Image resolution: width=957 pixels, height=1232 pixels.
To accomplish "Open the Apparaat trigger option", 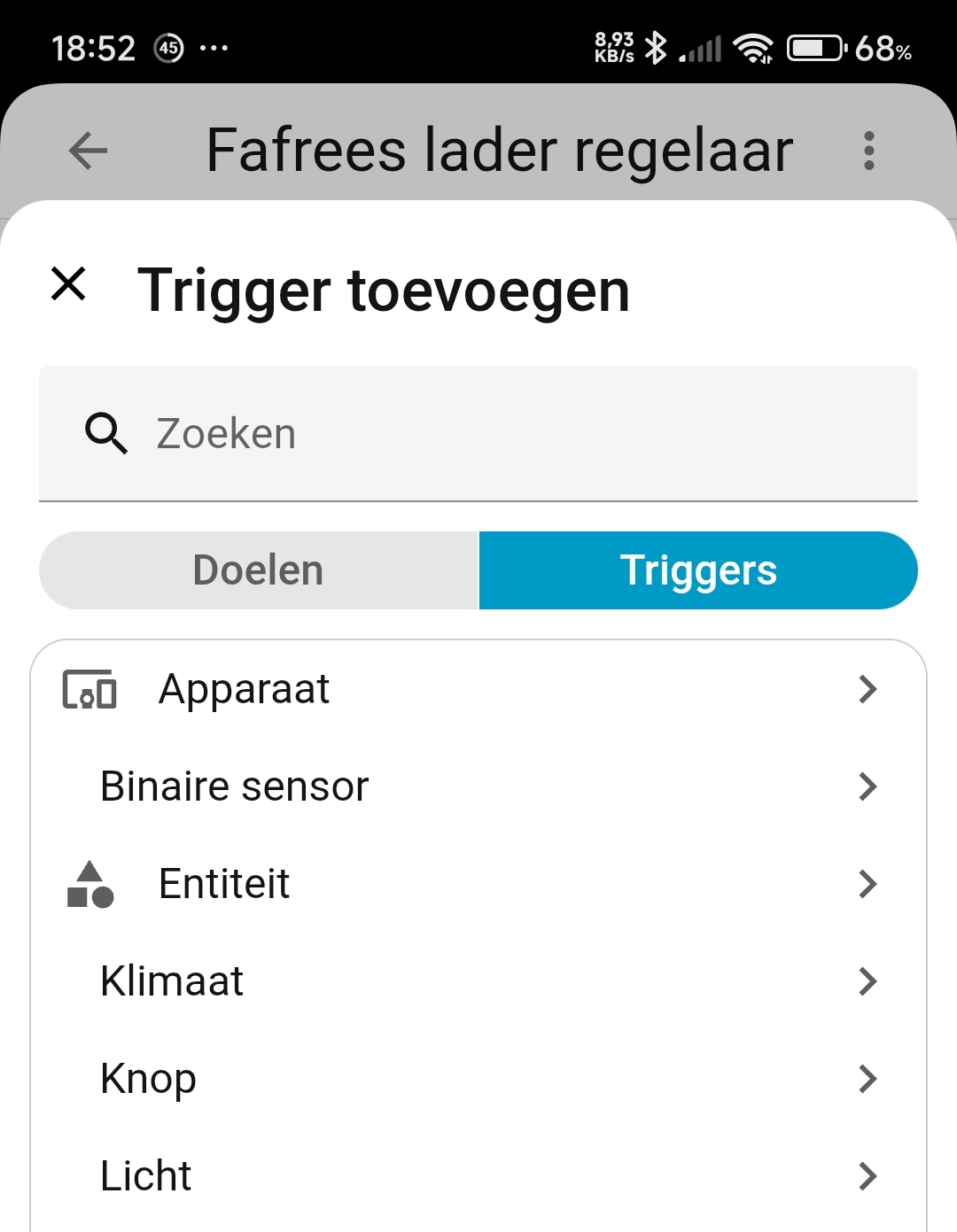I will [x=478, y=689].
